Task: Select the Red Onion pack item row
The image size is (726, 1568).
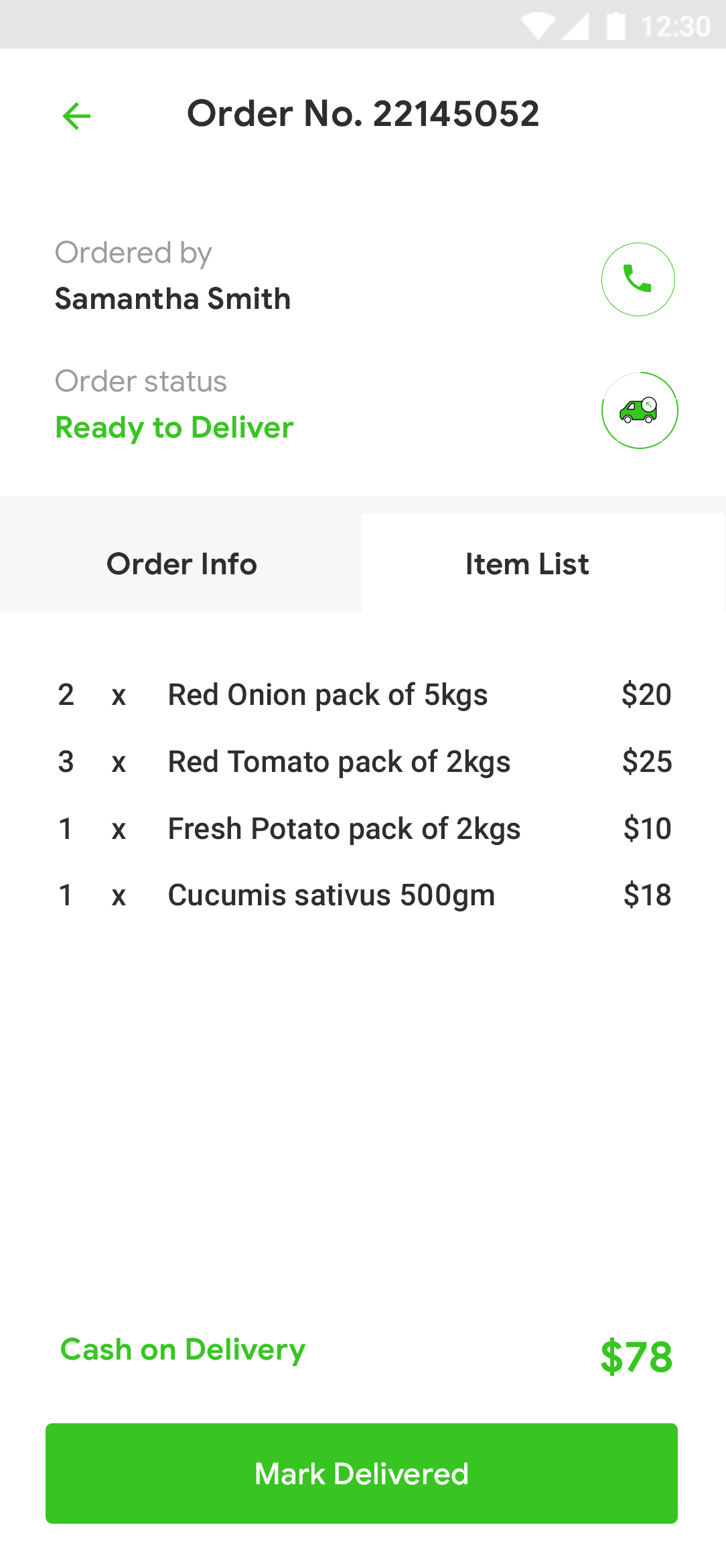Action: pos(328,695)
